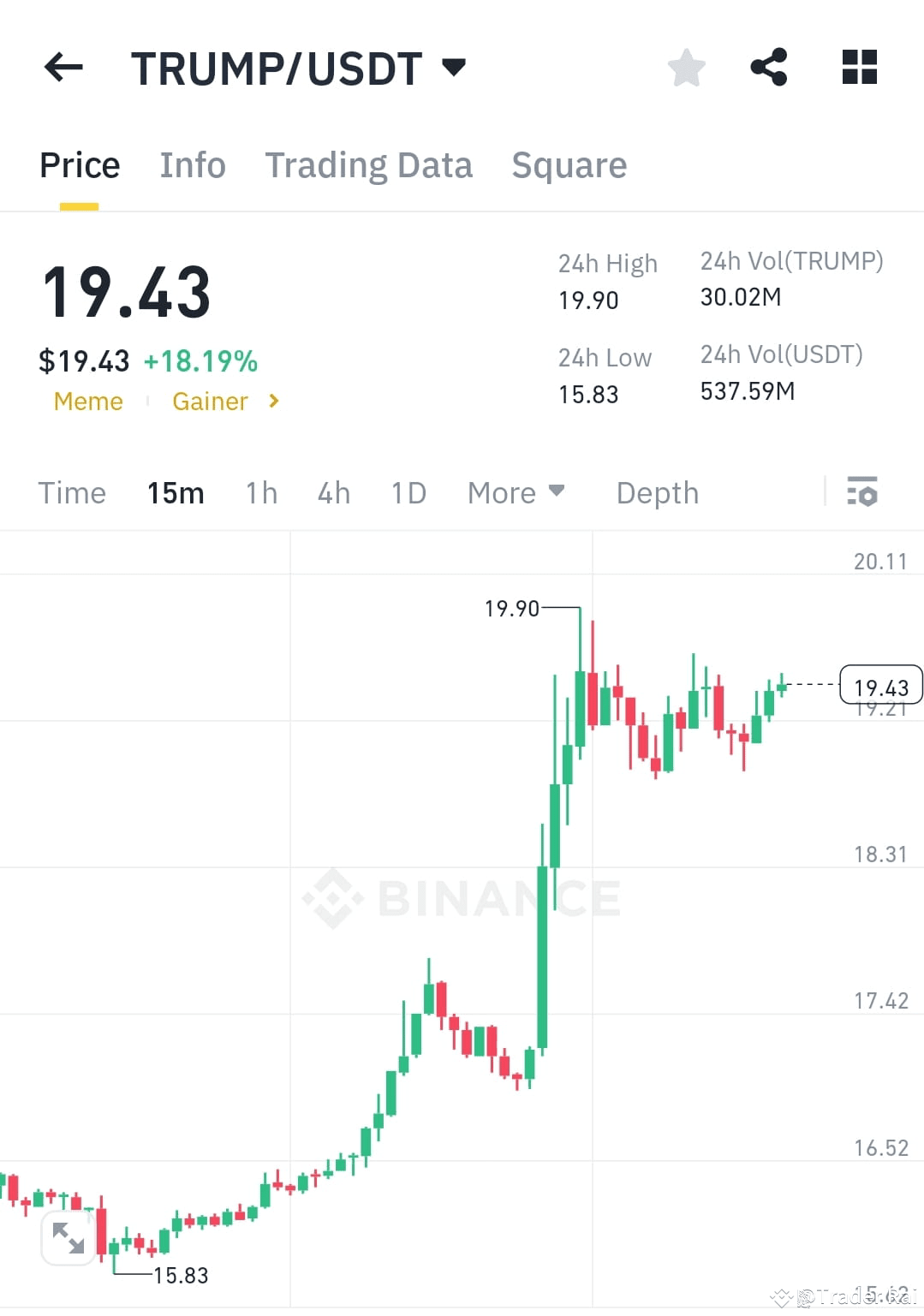The height and width of the screenshot is (1316, 924).
Task: Tap the Meme tag label
Action: 88,401
